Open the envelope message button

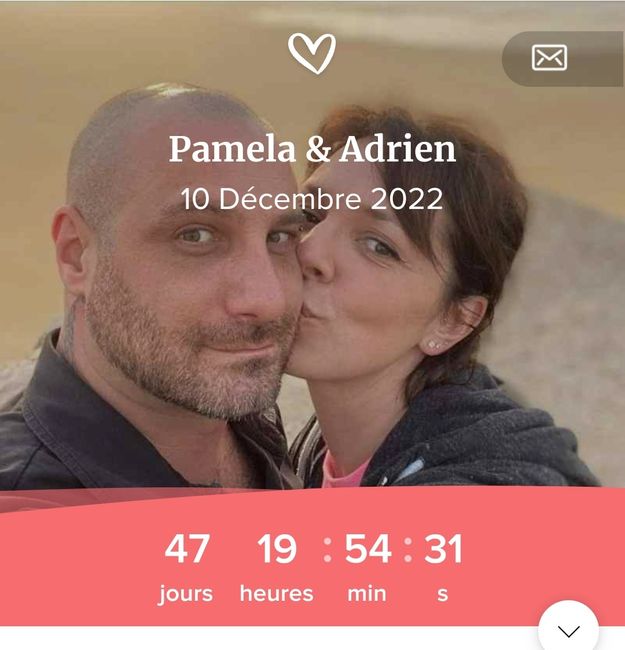click(x=550, y=58)
